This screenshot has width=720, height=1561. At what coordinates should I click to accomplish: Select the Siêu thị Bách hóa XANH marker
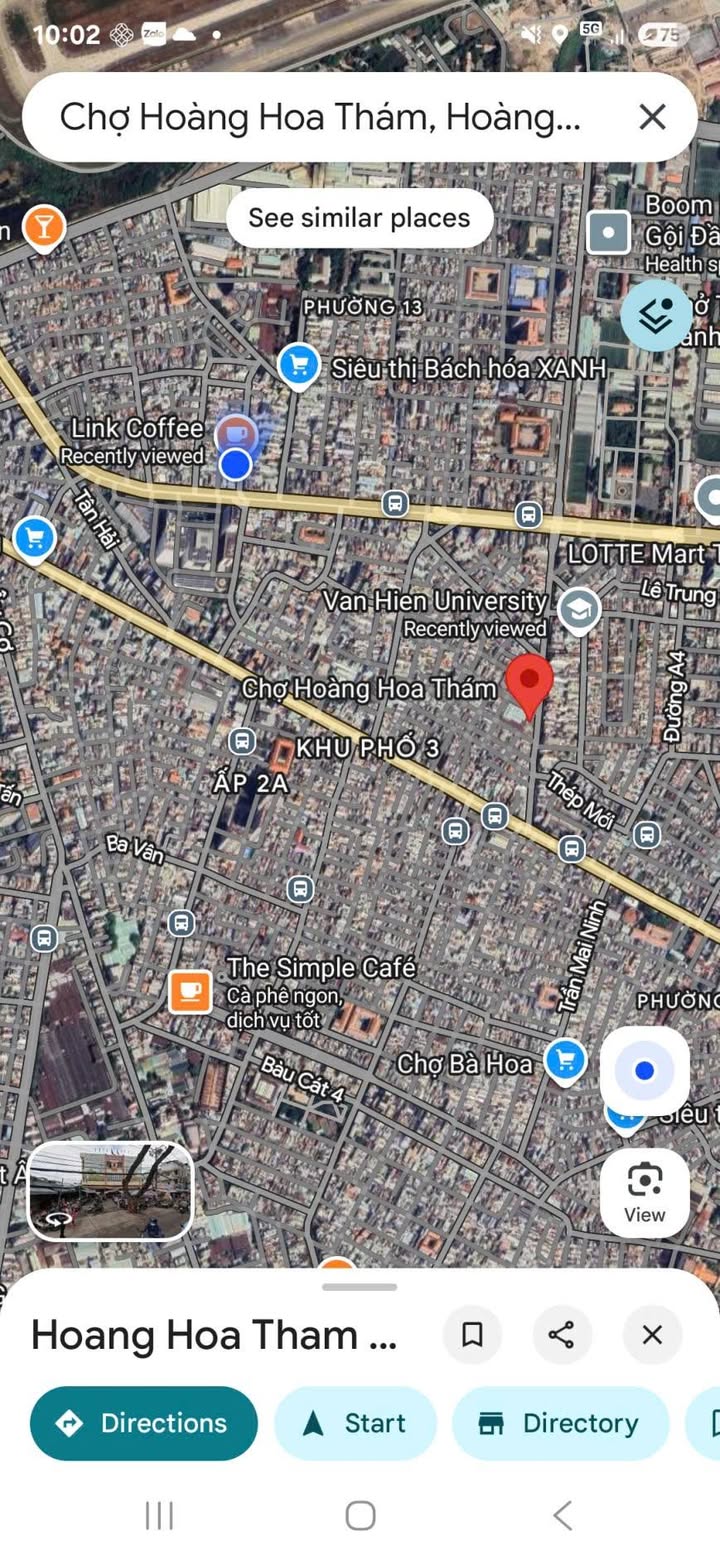[x=298, y=365]
